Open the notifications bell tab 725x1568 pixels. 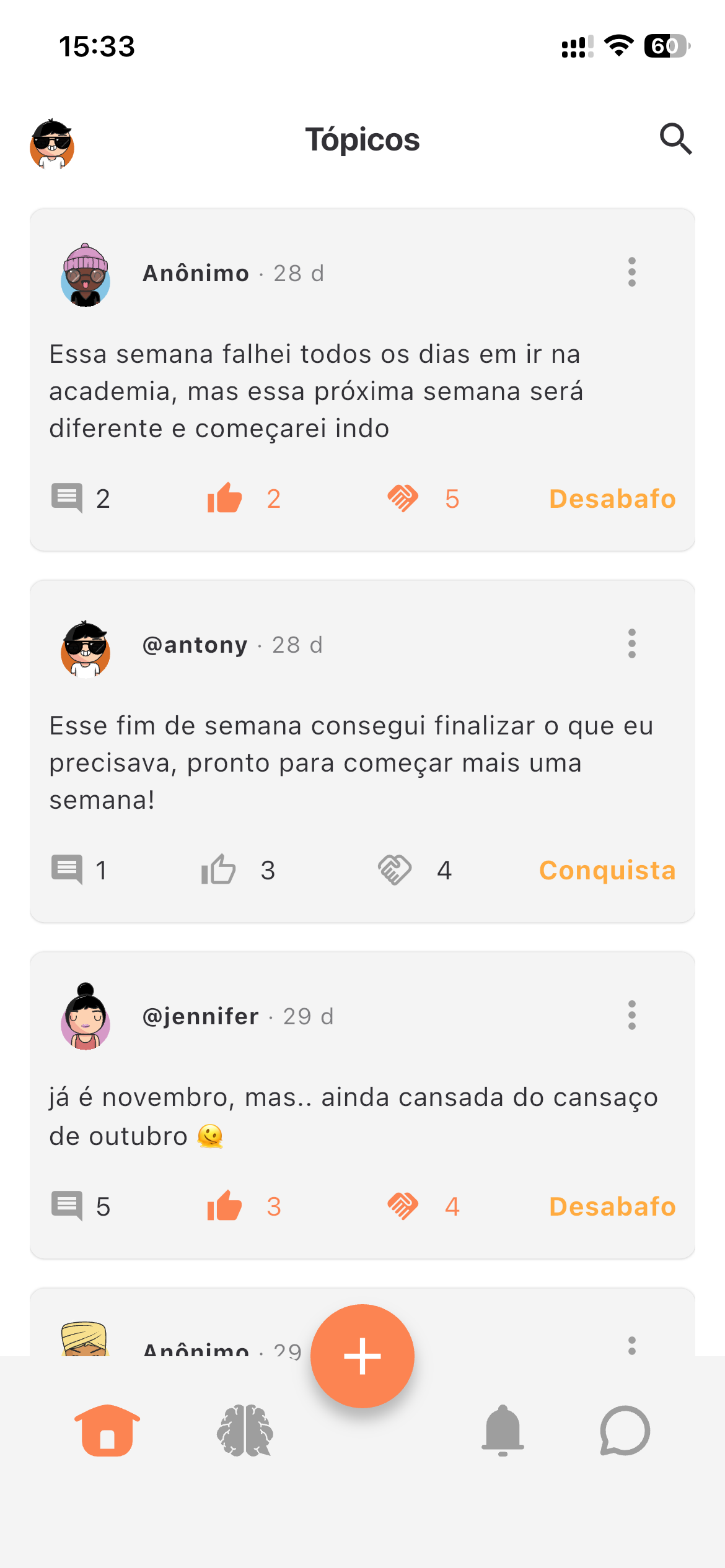[x=503, y=1431]
